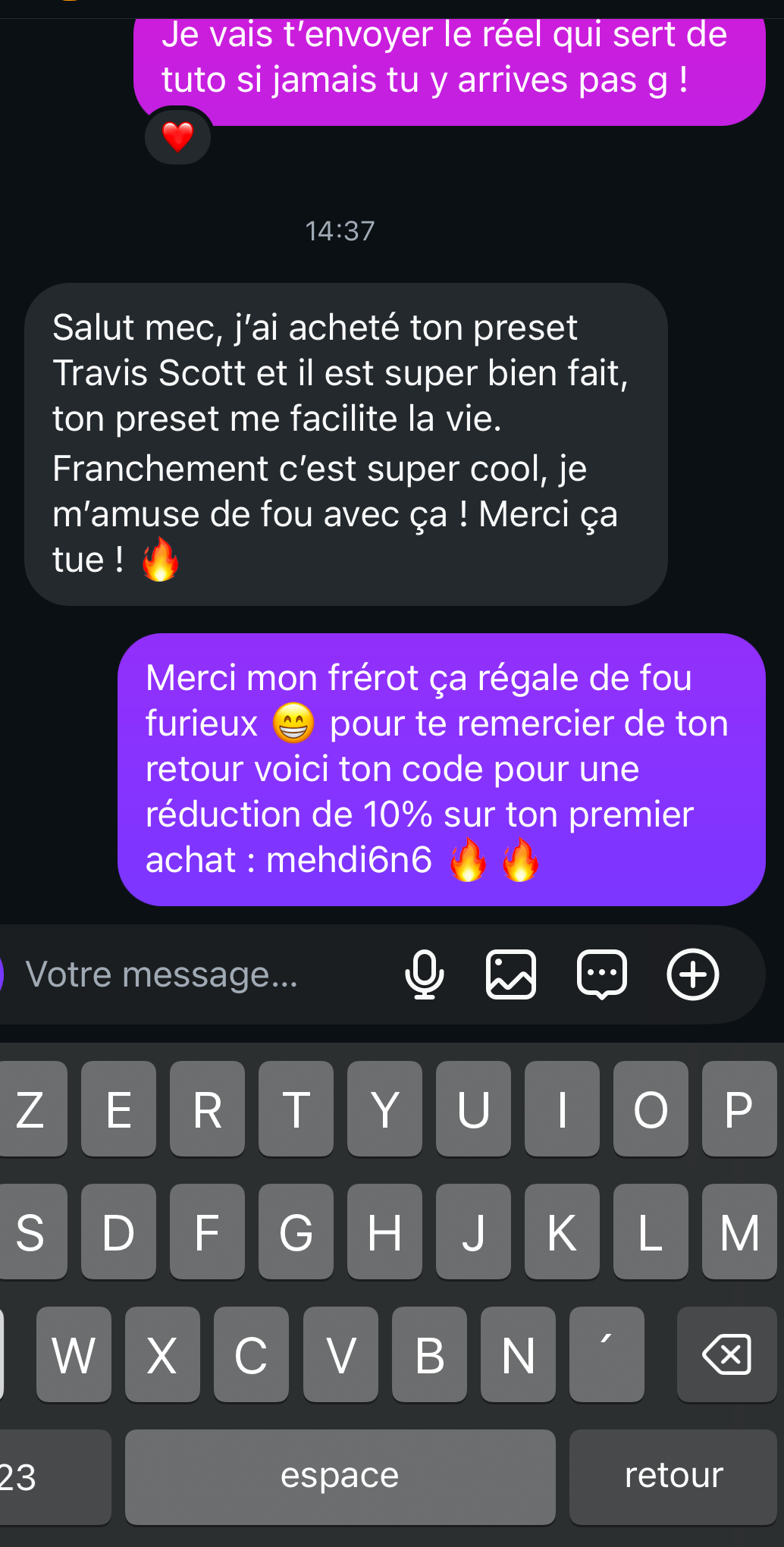Record a voice message with the microphone
This screenshot has height=1547, width=784.
425,974
